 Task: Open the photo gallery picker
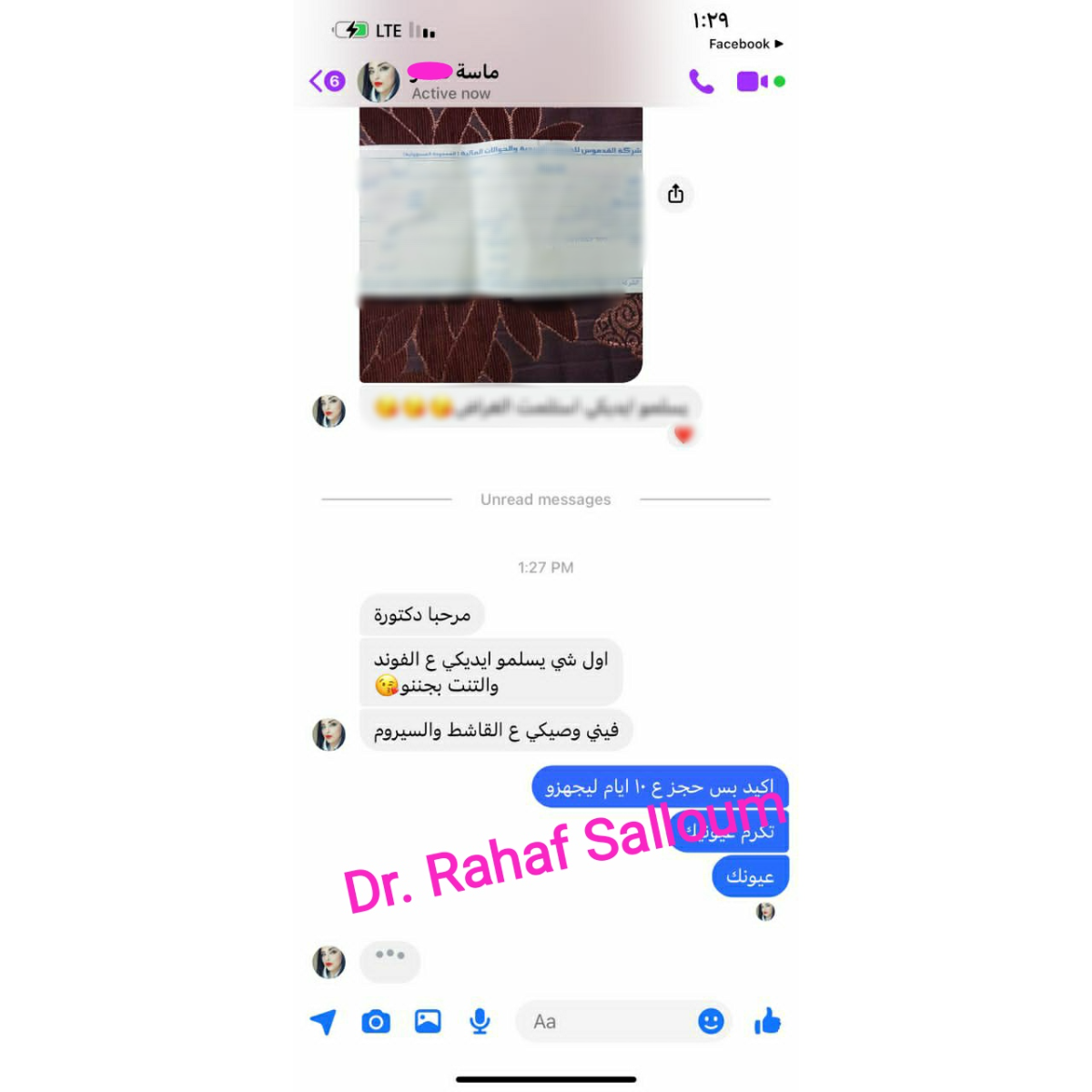click(x=428, y=1022)
